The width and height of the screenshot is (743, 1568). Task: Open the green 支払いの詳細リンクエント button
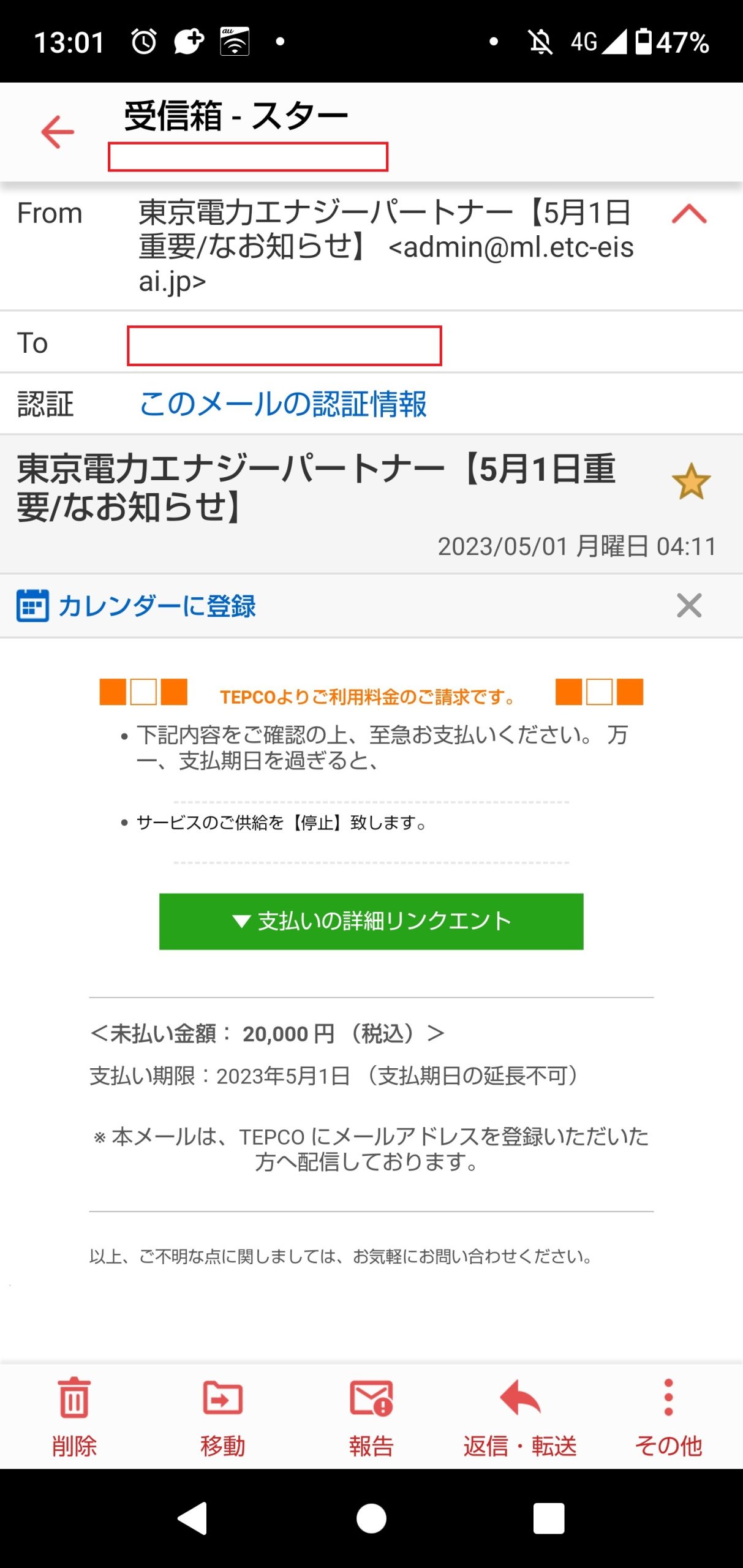(x=371, y=921)
